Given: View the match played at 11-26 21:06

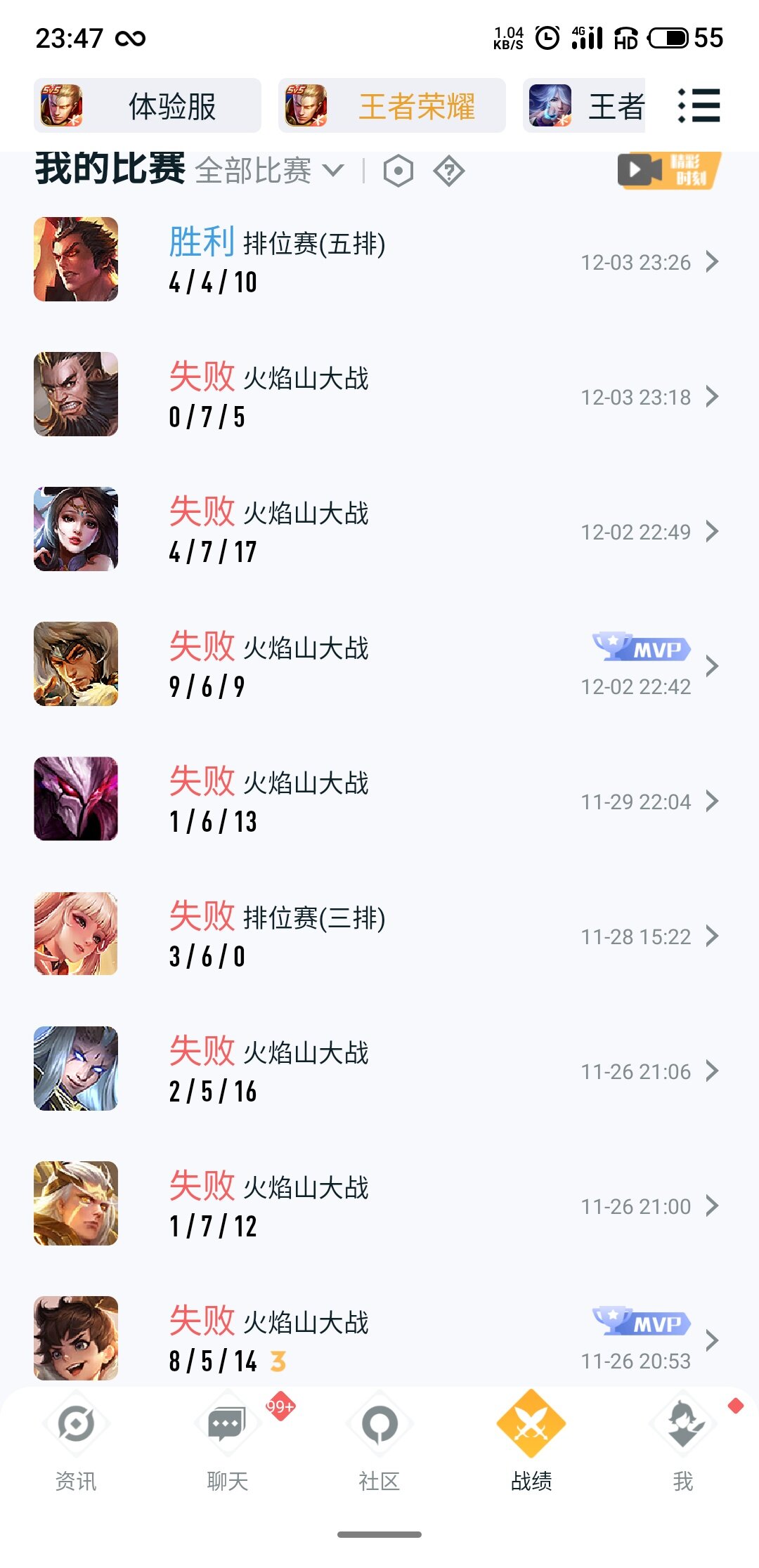Looking at the screenshot, I should point(379,1070).
